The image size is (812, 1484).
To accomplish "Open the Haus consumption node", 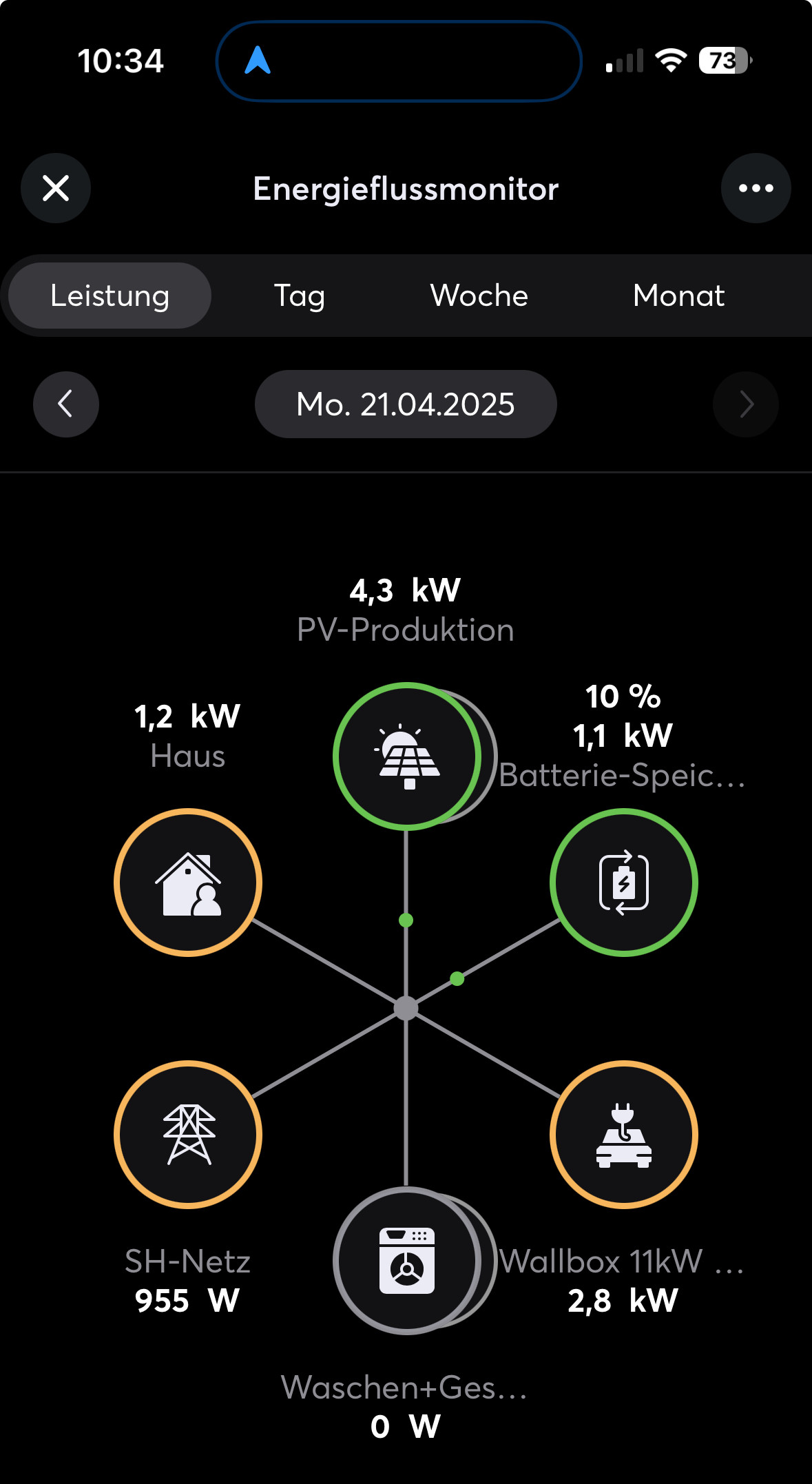I will [188, 883].
